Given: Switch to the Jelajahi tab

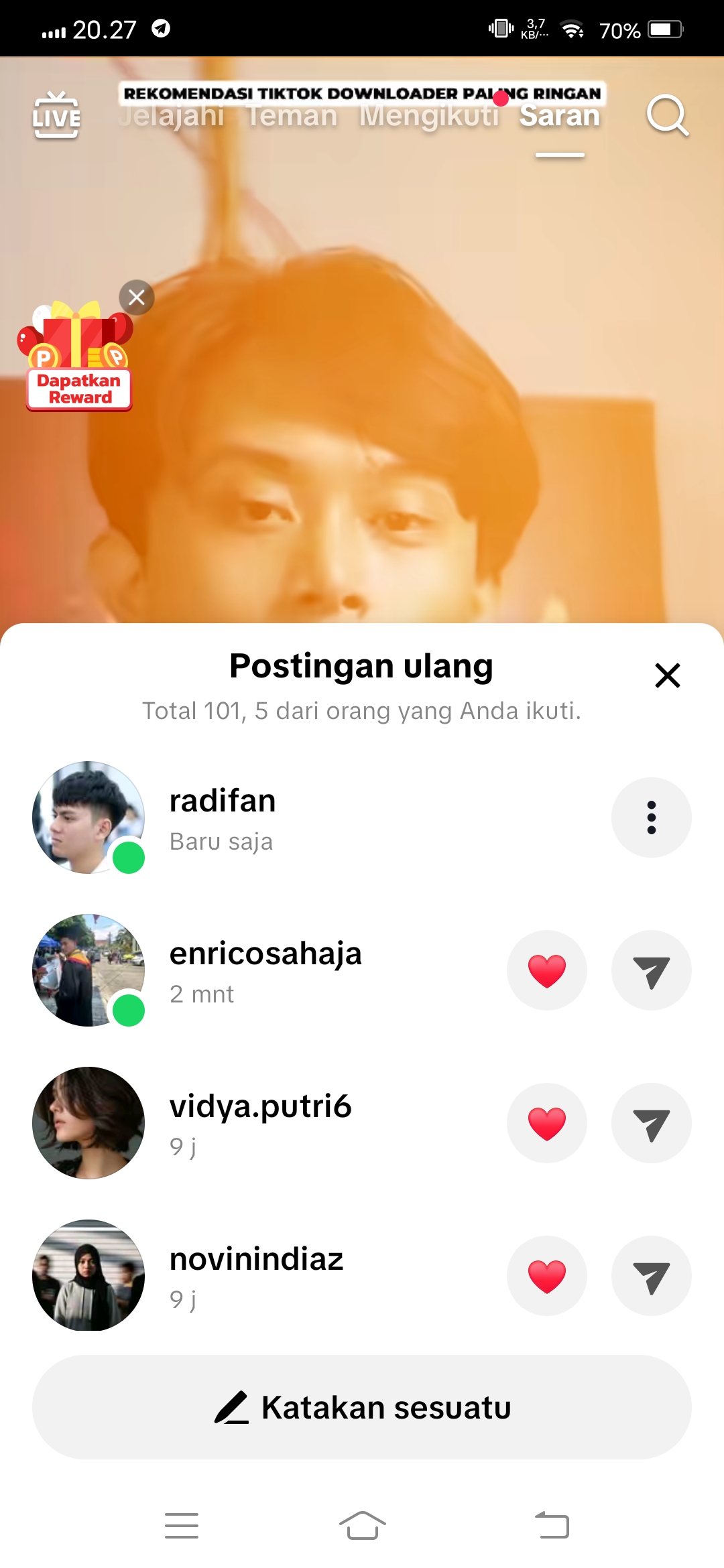Looking at the screenshot, I should click(173, 117).
